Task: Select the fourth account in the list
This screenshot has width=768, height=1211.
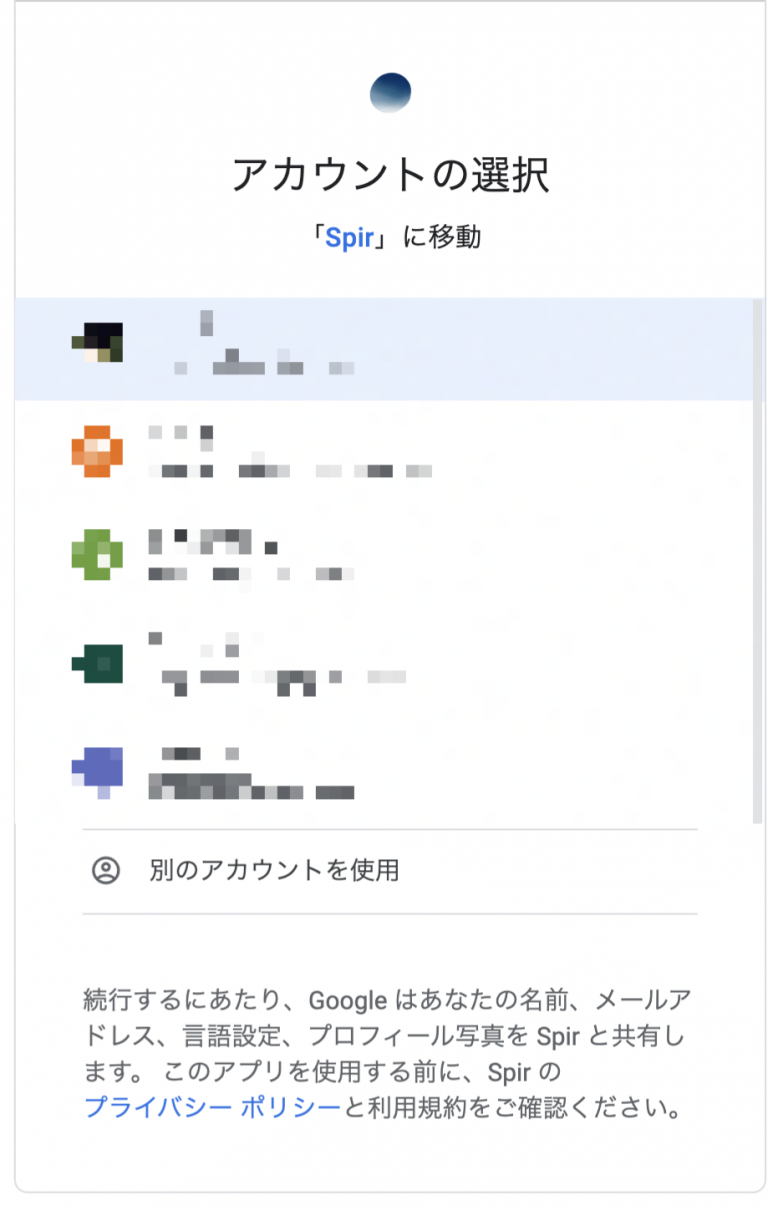Action: pos(384,663)
